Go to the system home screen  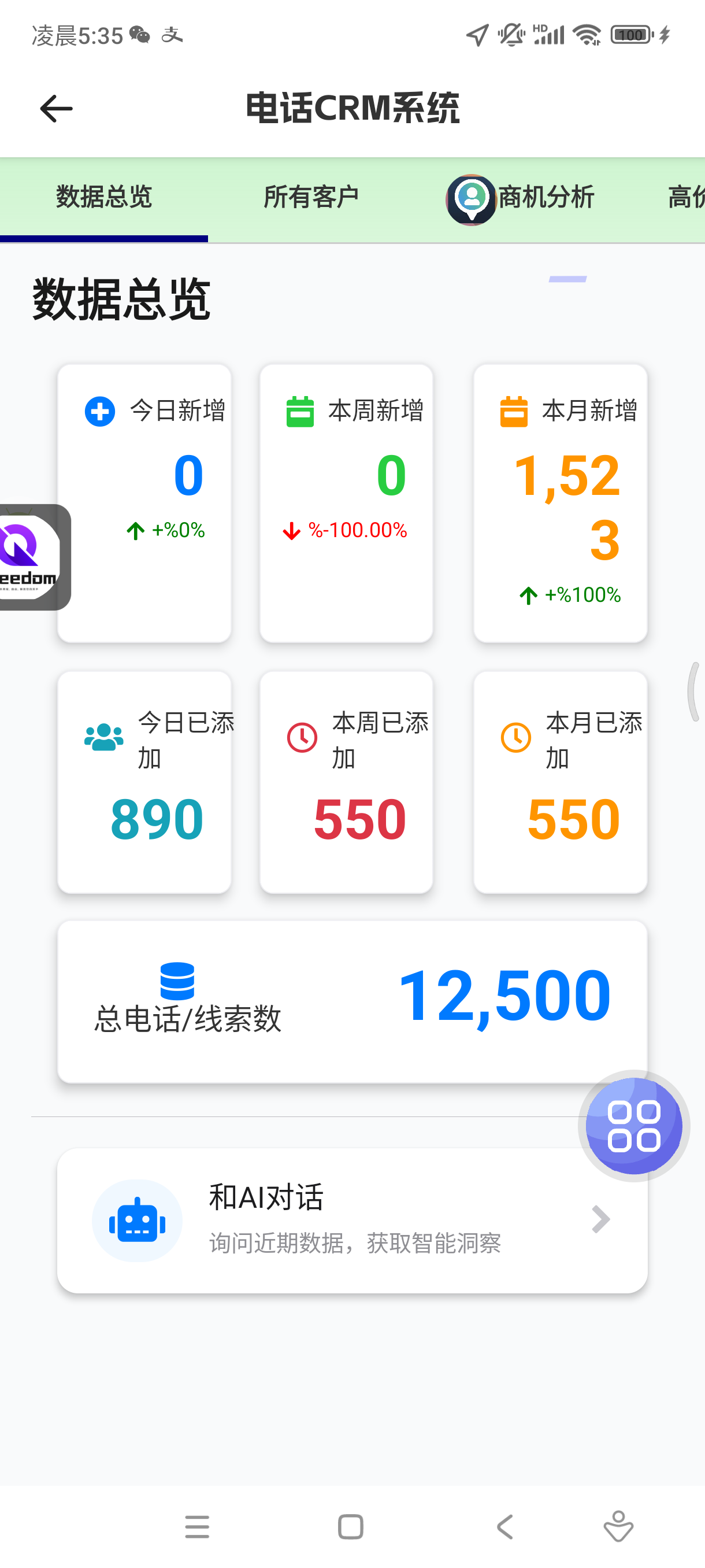[x=350, y=1526]
